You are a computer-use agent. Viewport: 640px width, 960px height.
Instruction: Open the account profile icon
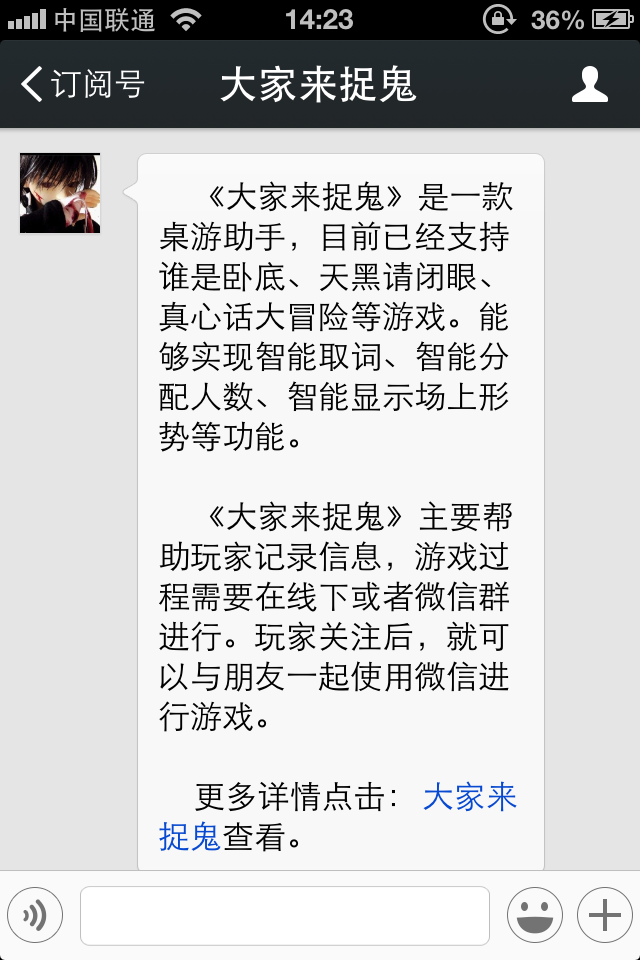pyautogui.click(x=589, y=85)
